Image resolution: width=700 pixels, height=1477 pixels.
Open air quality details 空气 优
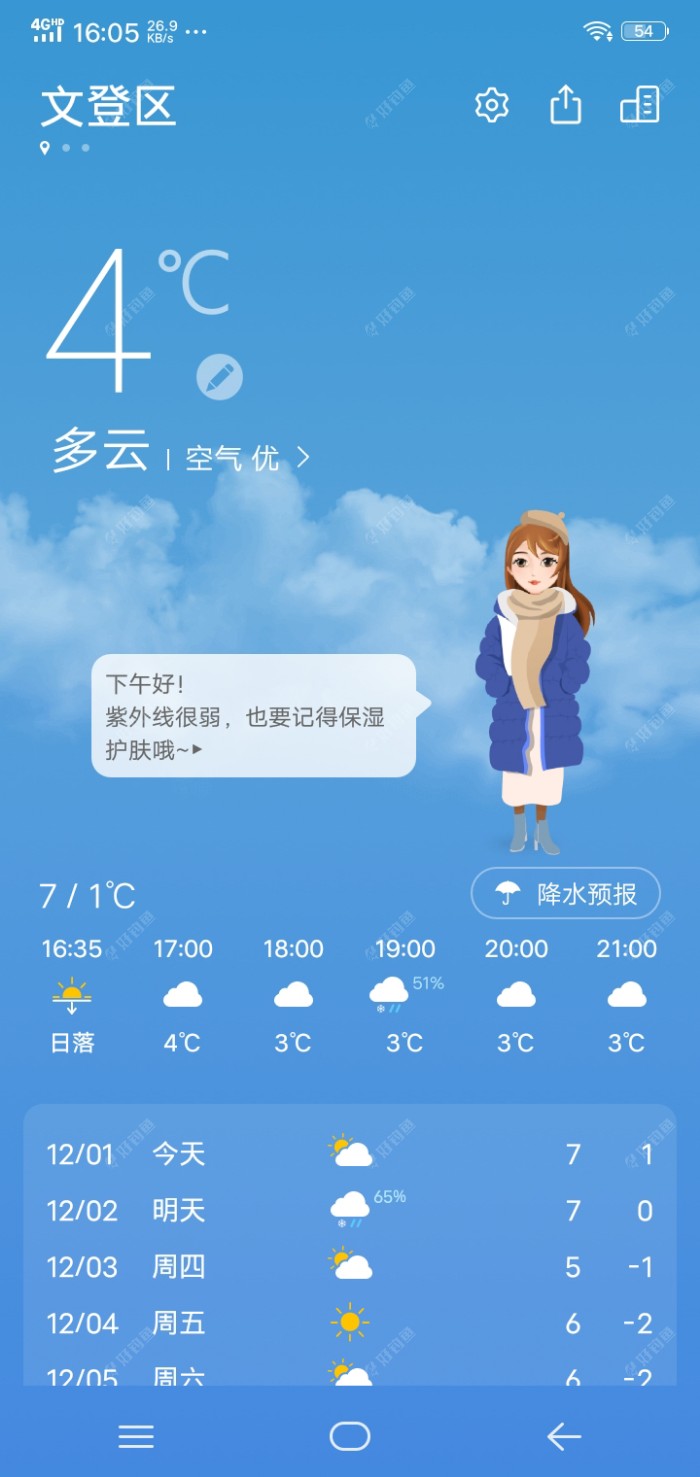pyautogui.click(x=248, y=458)
